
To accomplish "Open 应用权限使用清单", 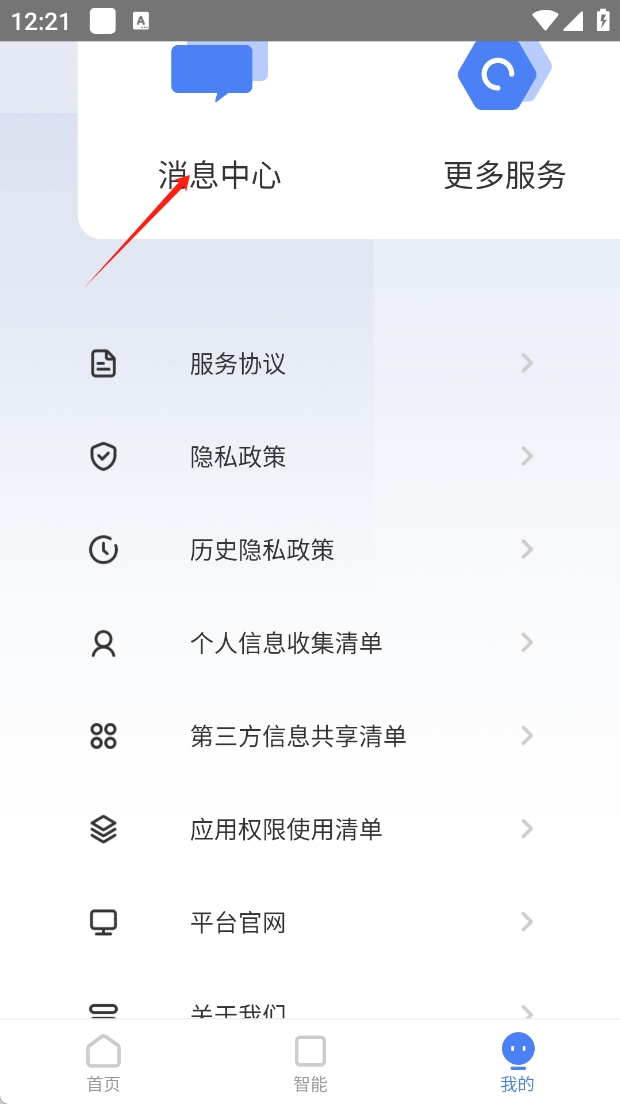I will tap(310, 829).
